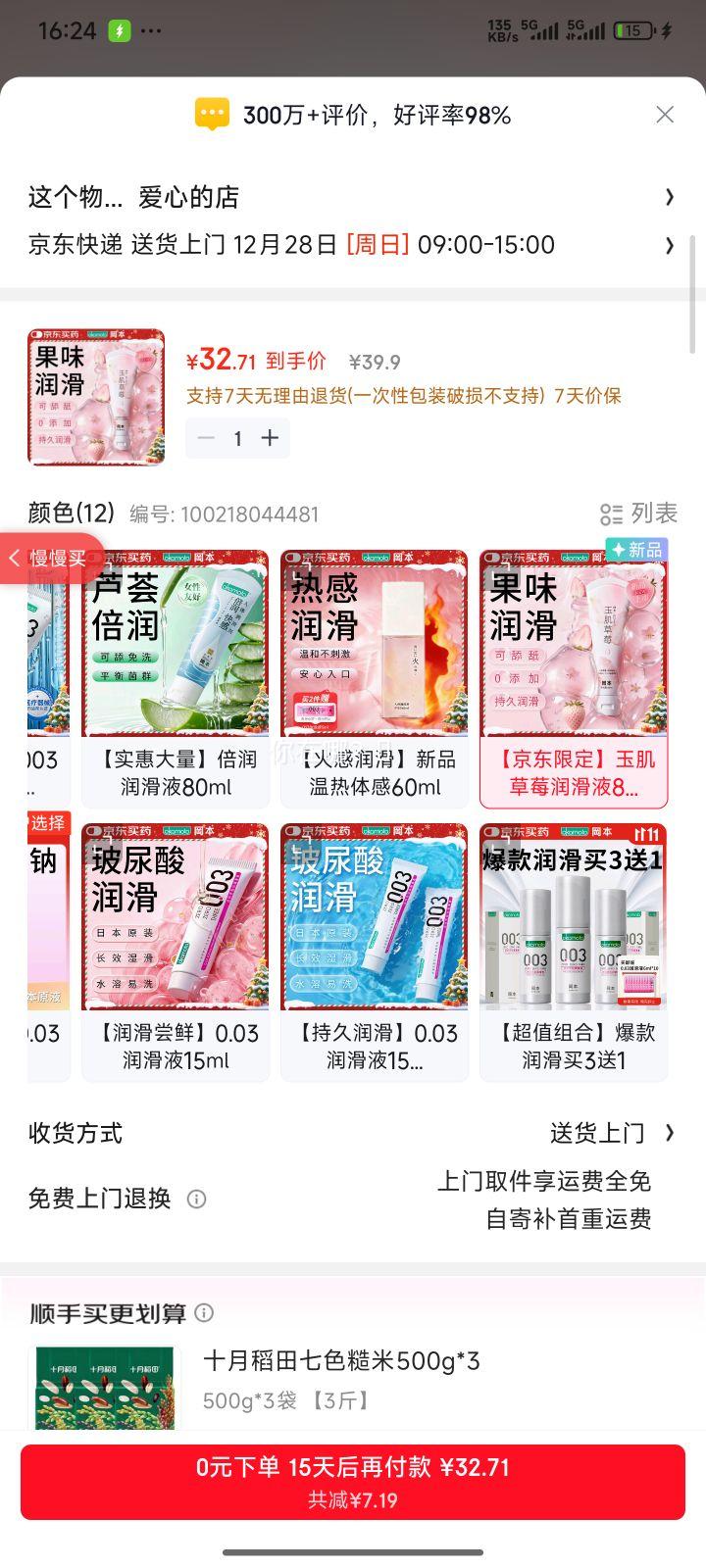Expand the 送货上门 delivery method options
This screenshot has height=1568, width=706.
coord(671,1134)
